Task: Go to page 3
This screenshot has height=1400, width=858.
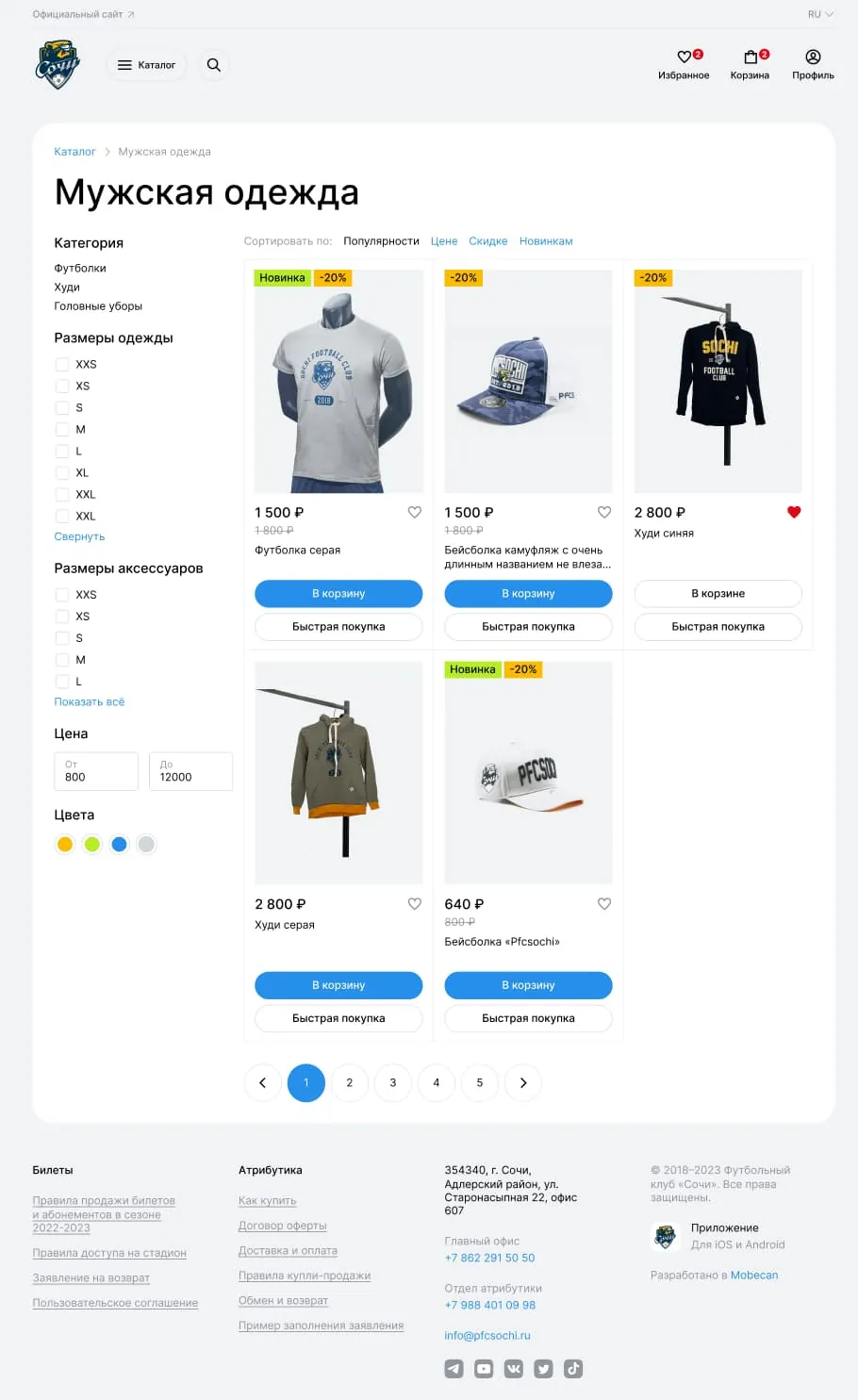Action: tap(393, 1083)
